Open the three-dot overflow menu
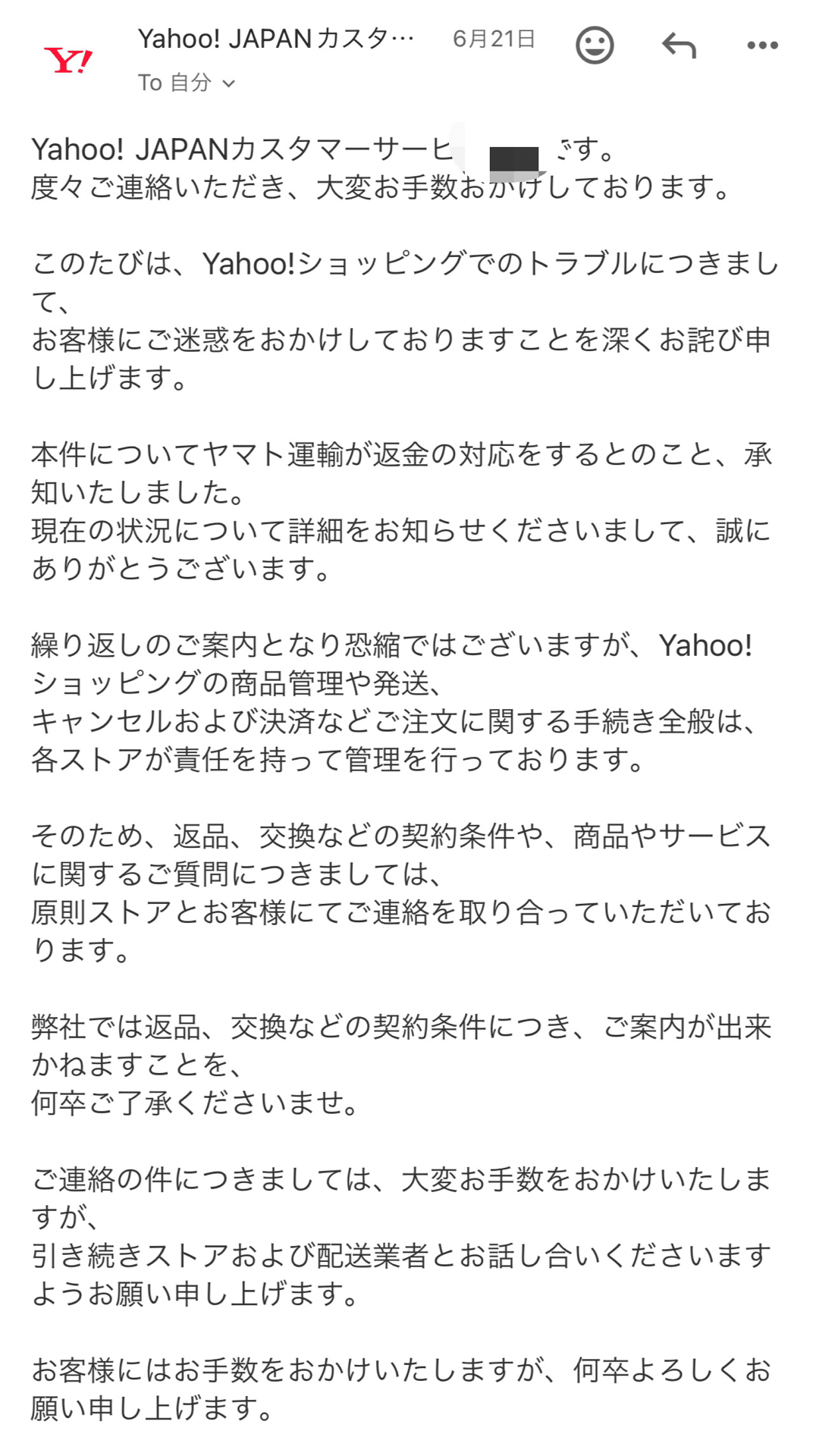Viewport: 816px width, 1456px height. [x=762, y=45]
